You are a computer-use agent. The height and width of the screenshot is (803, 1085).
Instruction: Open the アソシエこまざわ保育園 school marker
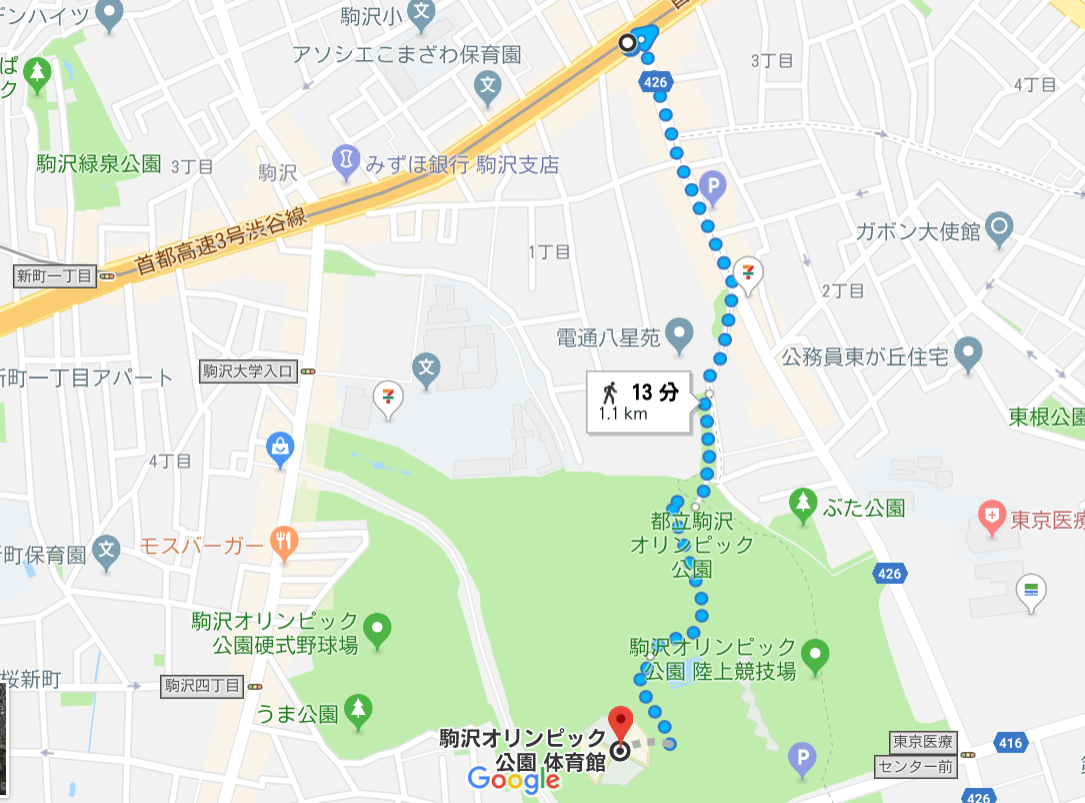click(487, 88)
